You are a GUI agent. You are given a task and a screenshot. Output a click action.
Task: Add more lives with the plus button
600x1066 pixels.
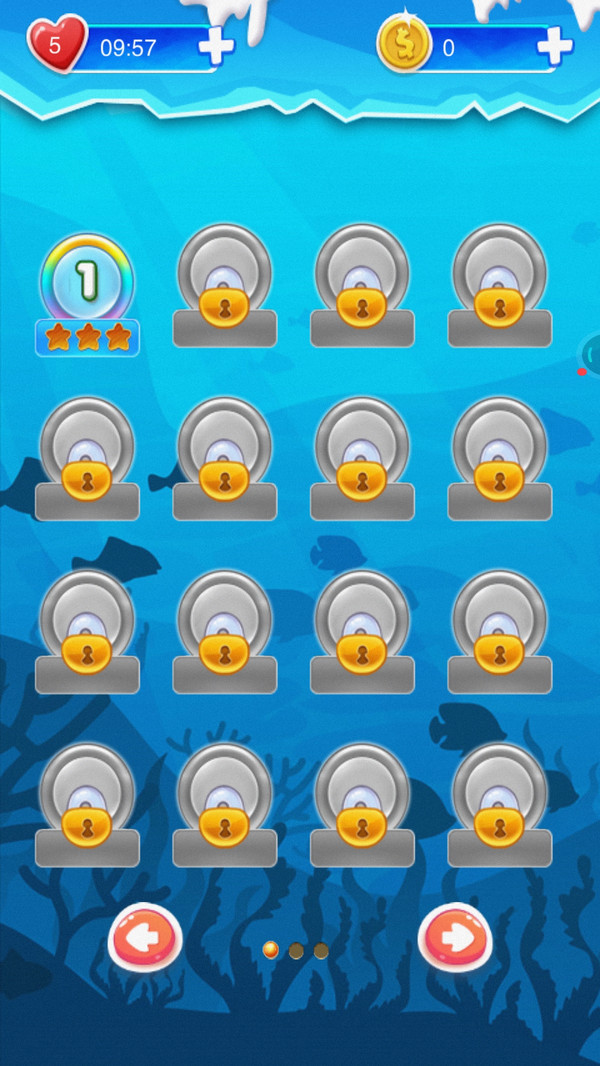coord(216,46)
